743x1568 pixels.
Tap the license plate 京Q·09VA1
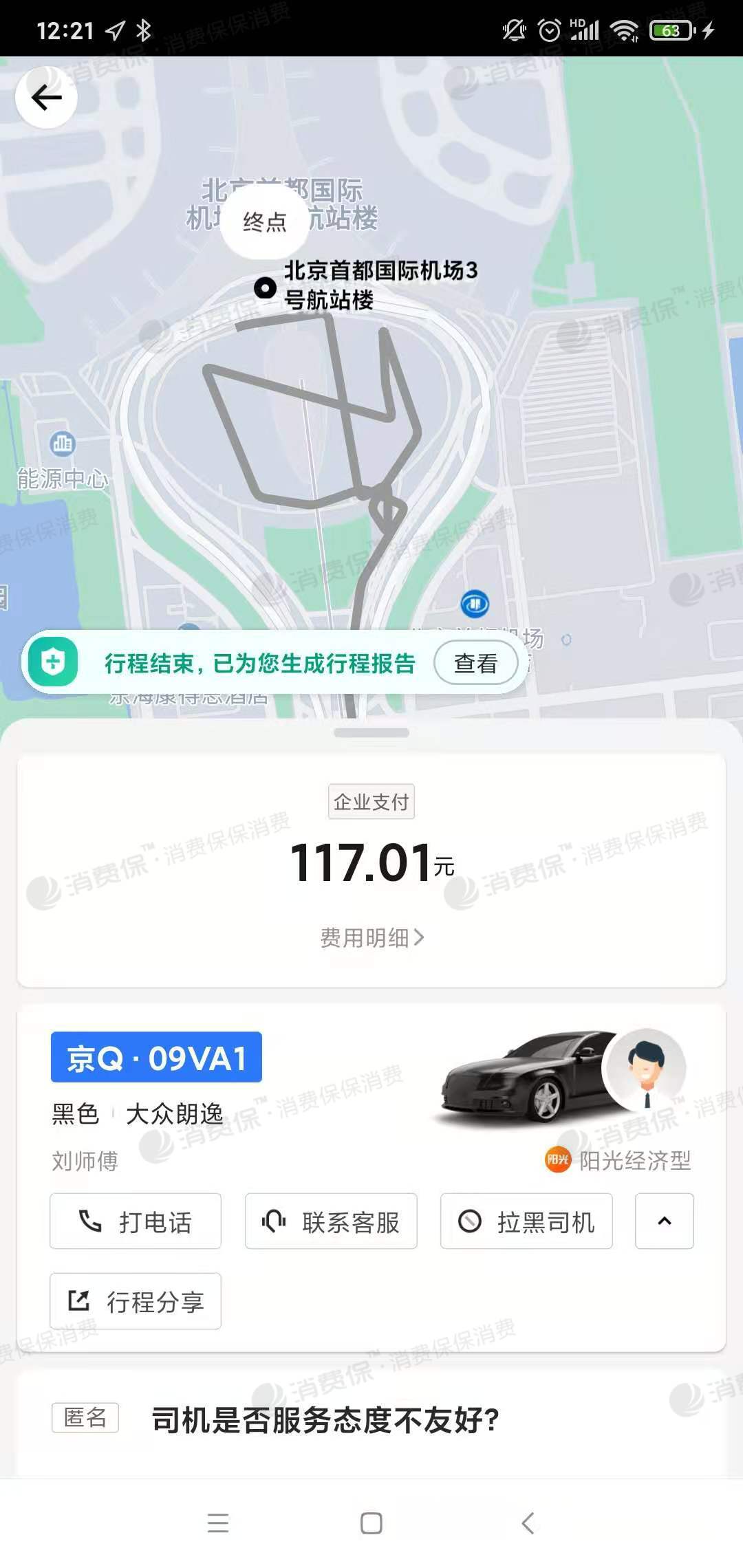point(158,1057)
